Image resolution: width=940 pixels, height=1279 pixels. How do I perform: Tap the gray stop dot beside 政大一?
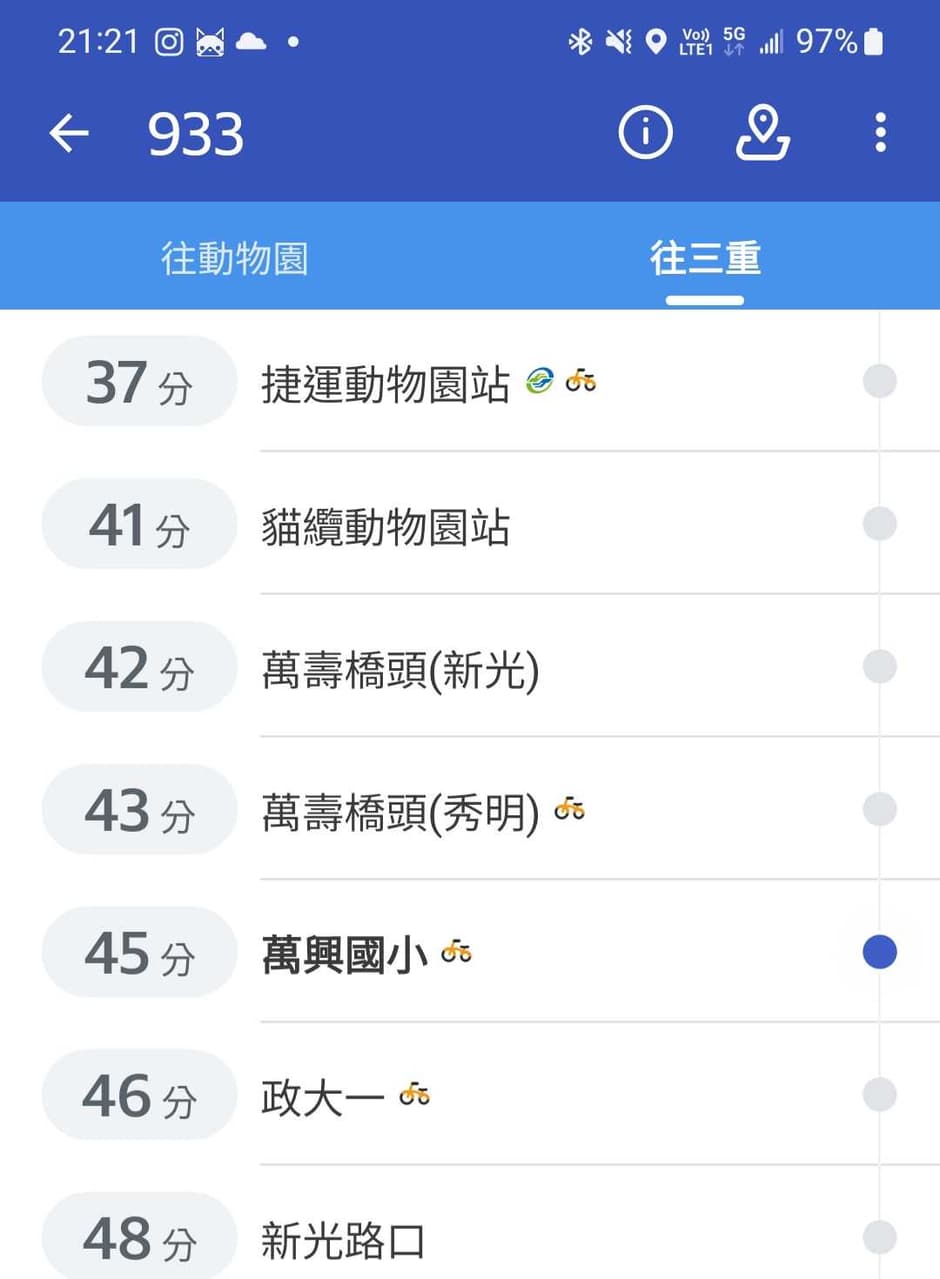pos(879,1095)
